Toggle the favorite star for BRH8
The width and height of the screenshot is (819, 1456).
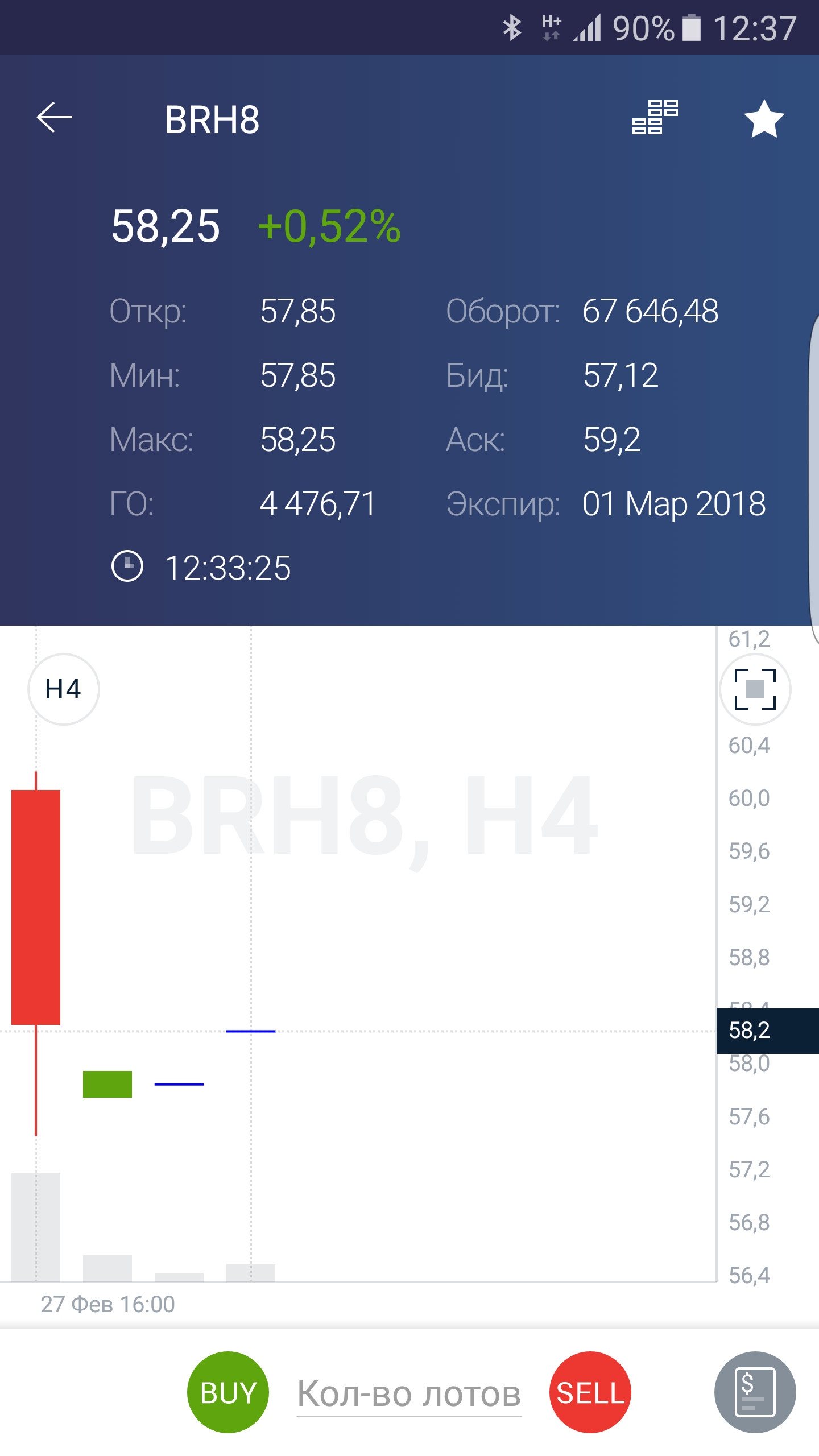click(764, 119)
